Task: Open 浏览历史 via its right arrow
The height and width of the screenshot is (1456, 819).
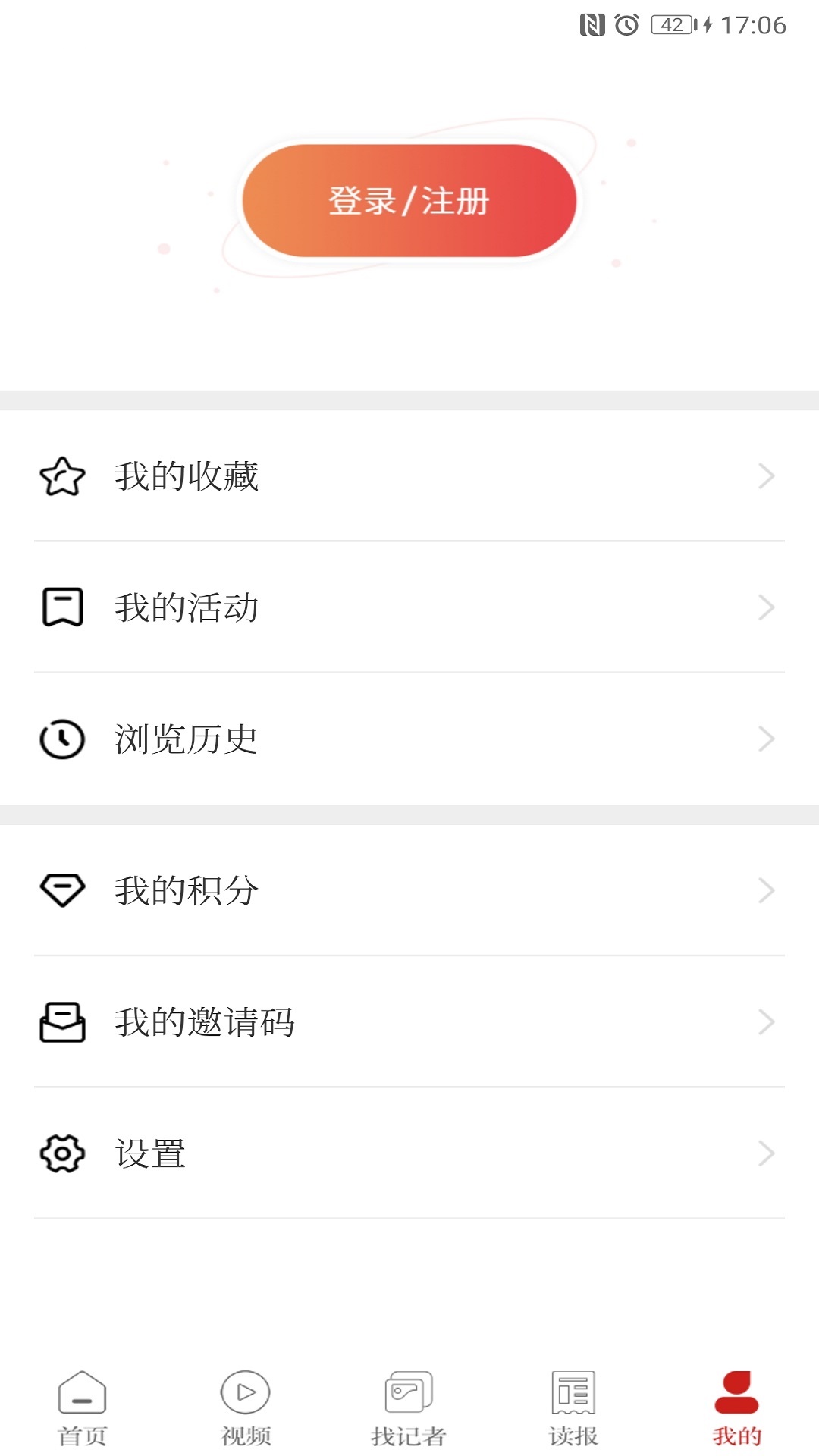Action: 767,738
